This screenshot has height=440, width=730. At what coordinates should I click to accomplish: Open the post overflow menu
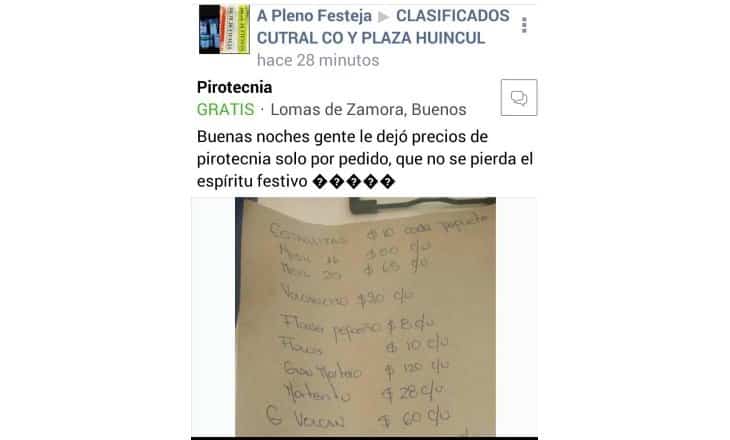click(x=525, y=26)
